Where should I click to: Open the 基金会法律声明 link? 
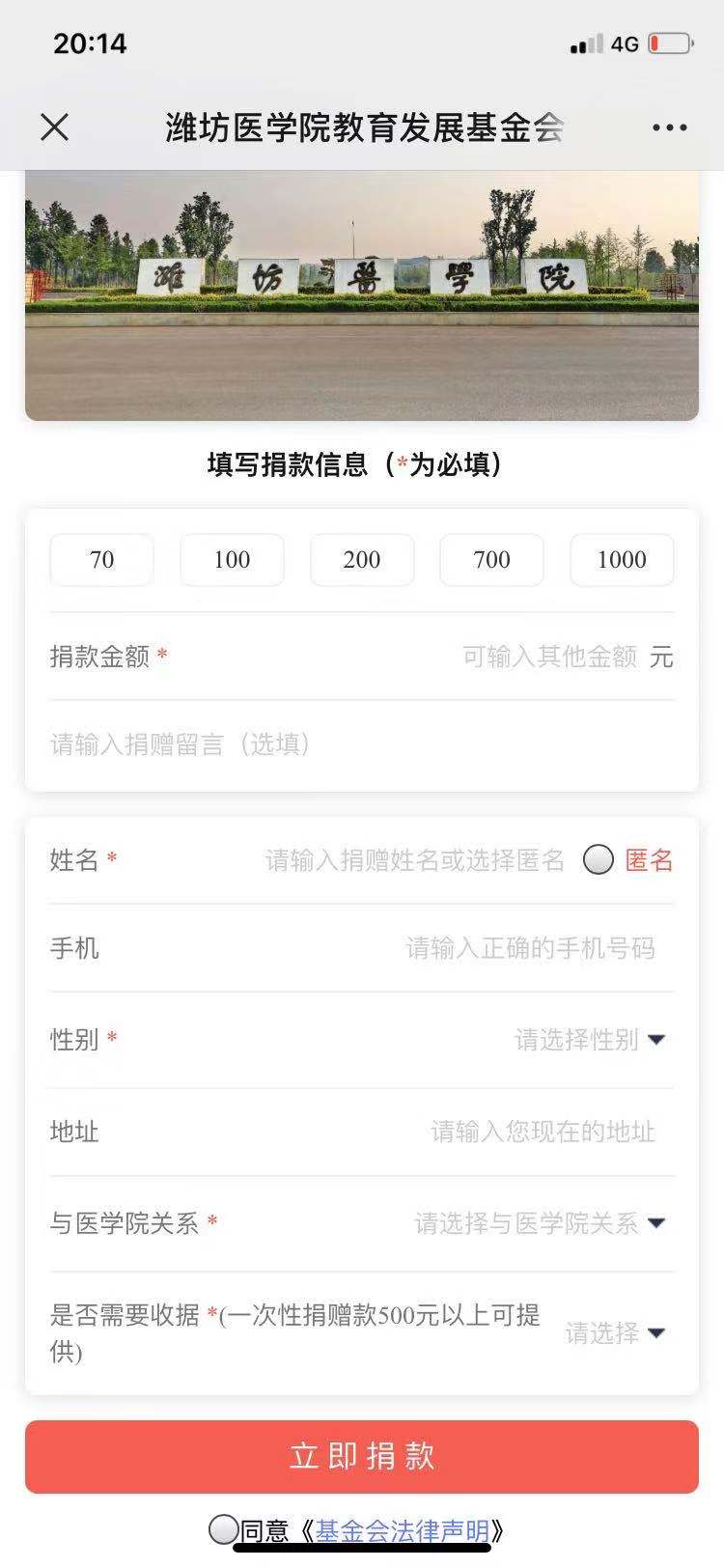coord(402,1531)
